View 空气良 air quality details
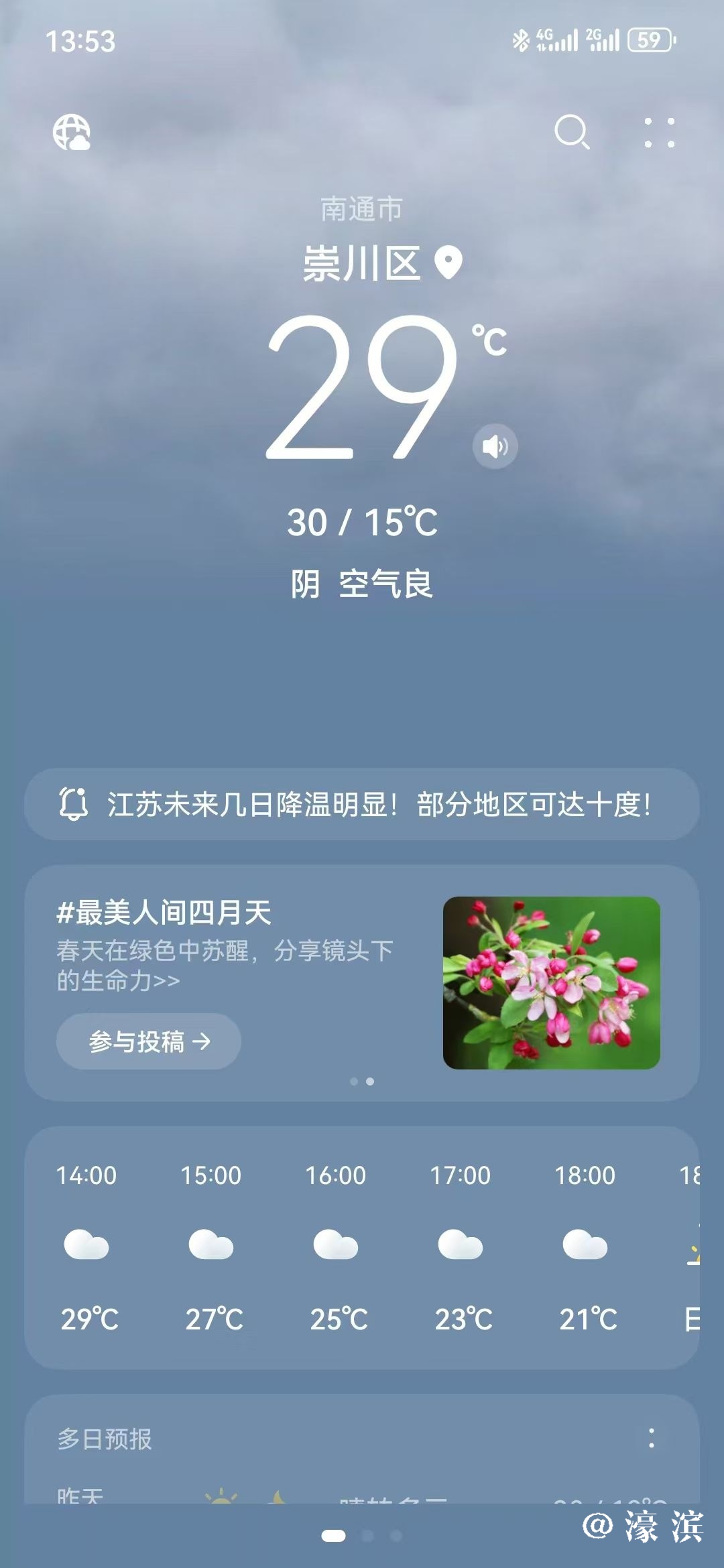The image size is (724, 1568). [x=385, y=584]
